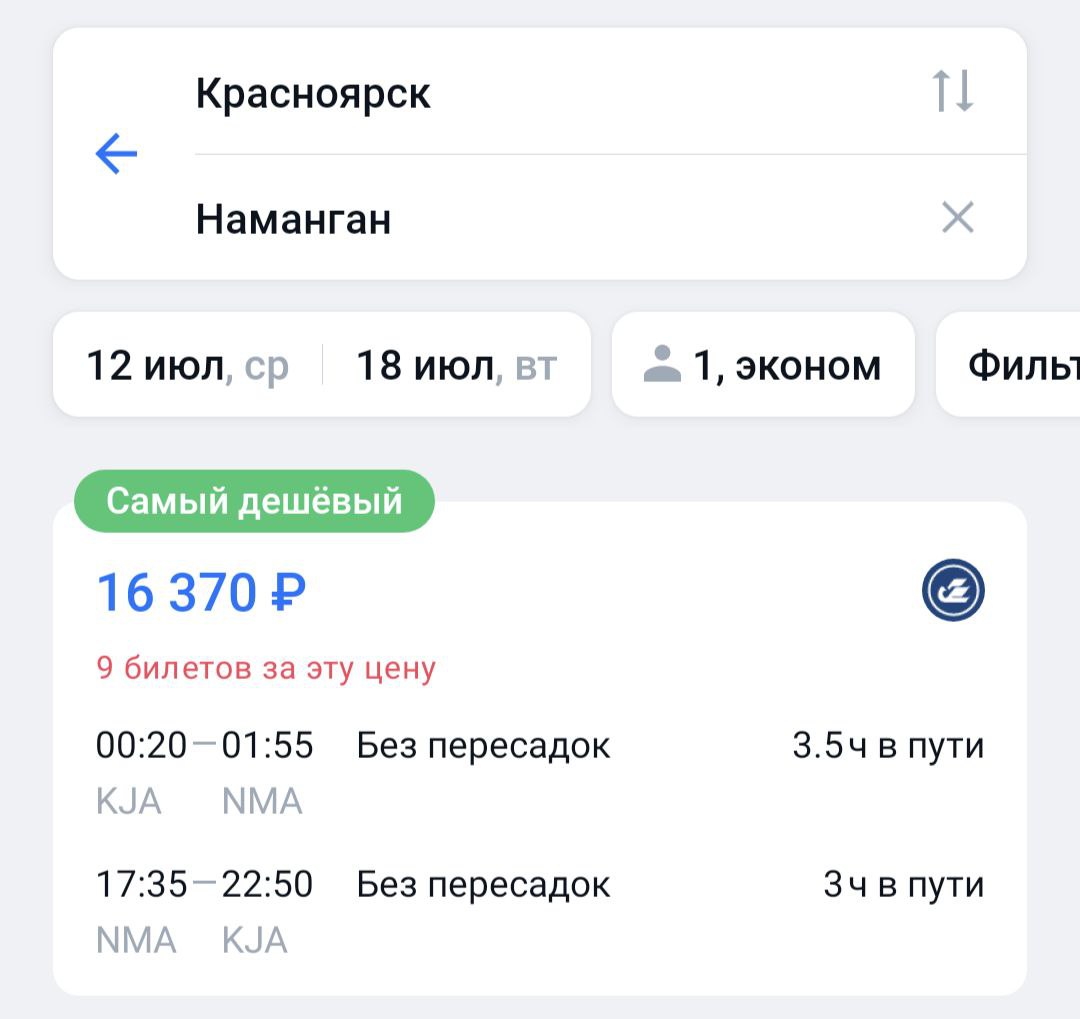Change return date 18 июл

point(456,366)
